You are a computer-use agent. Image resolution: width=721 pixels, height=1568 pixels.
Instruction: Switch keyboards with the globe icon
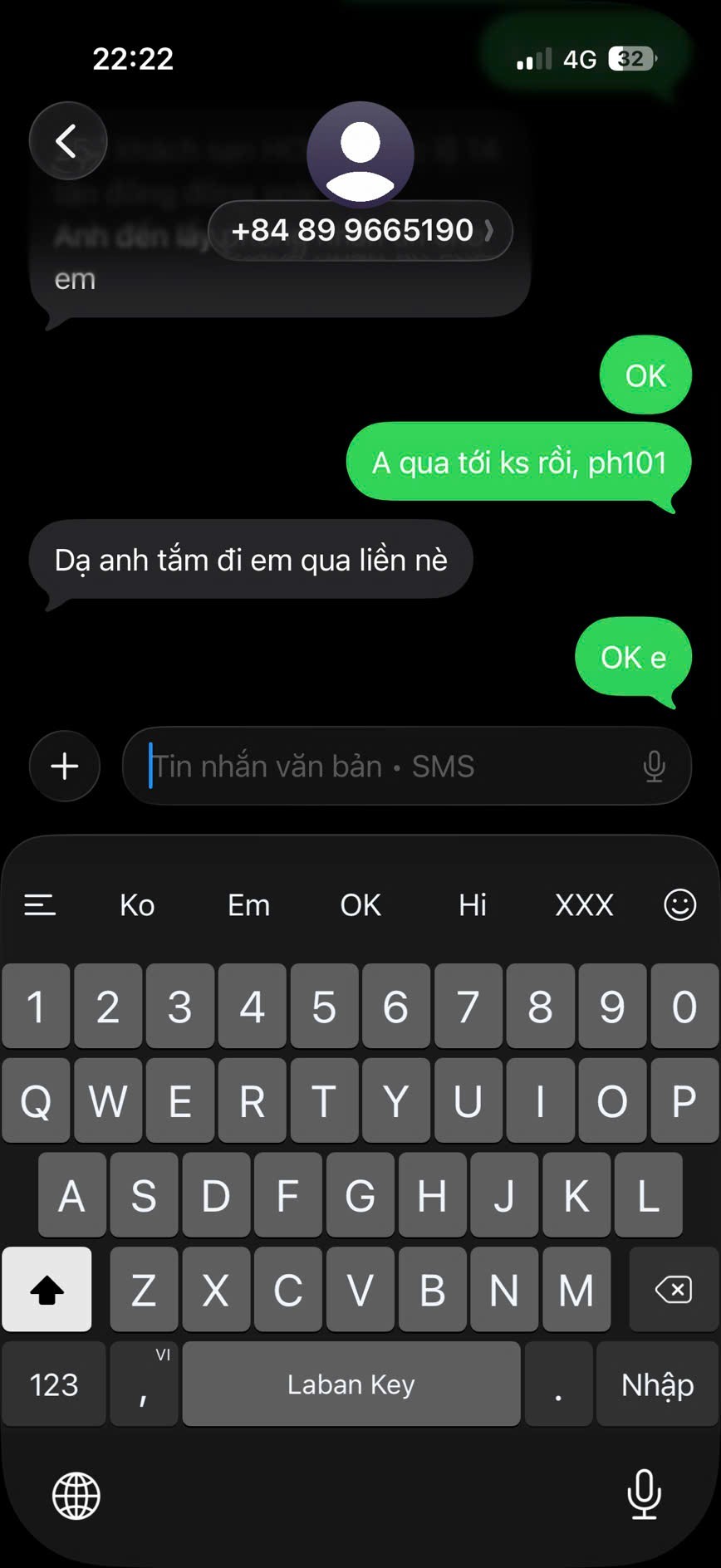pos(76,1496)
